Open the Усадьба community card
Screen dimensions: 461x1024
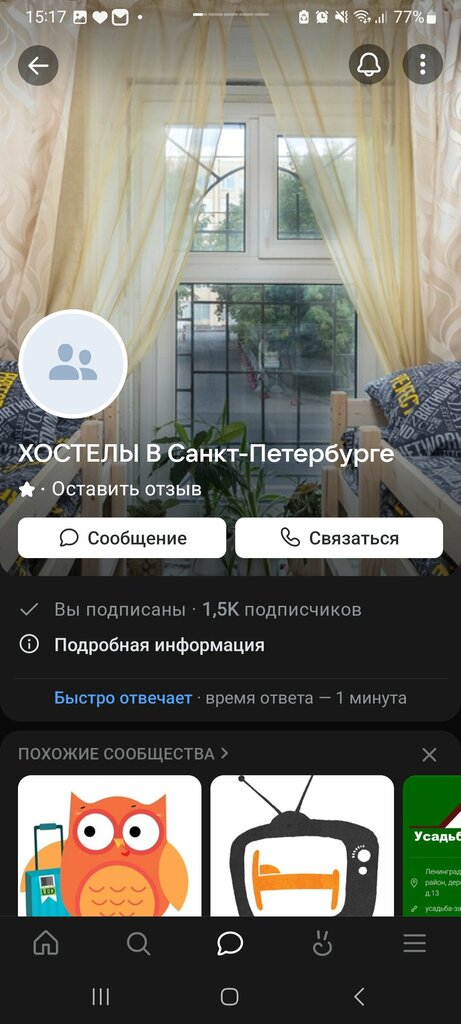432,845
